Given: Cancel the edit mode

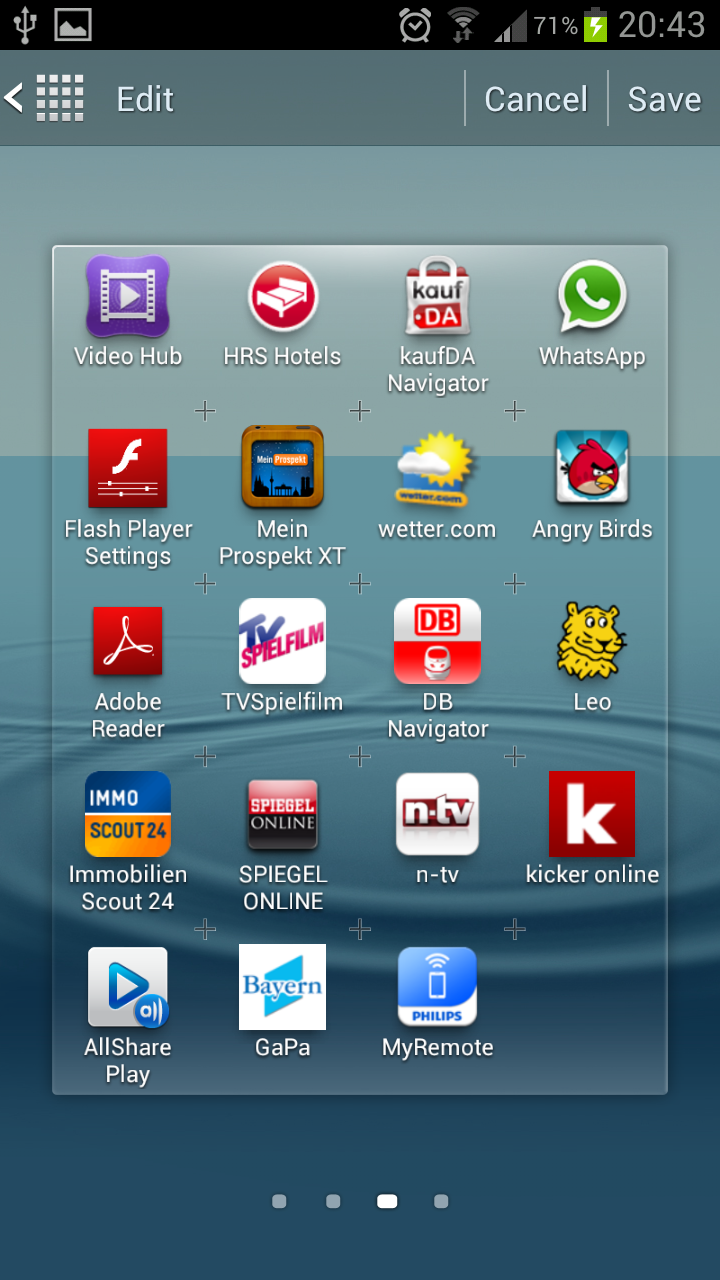Looking at the screenshot, I should [536, 99].
